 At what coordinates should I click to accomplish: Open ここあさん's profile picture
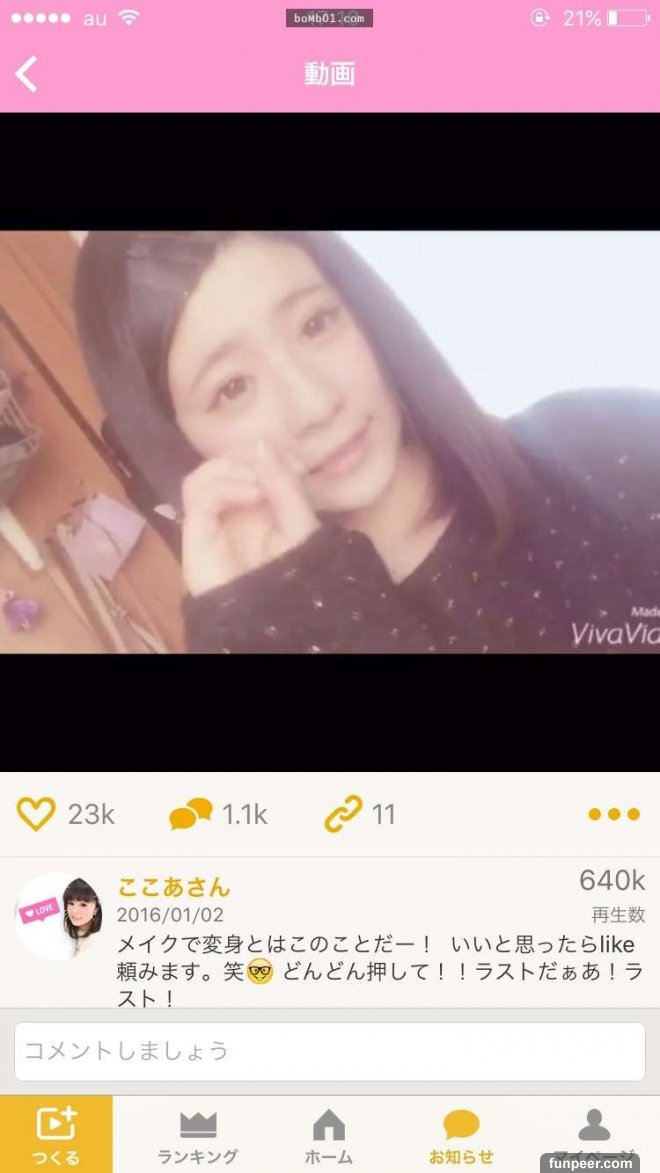pyautogui.click(x=60, y=915)
